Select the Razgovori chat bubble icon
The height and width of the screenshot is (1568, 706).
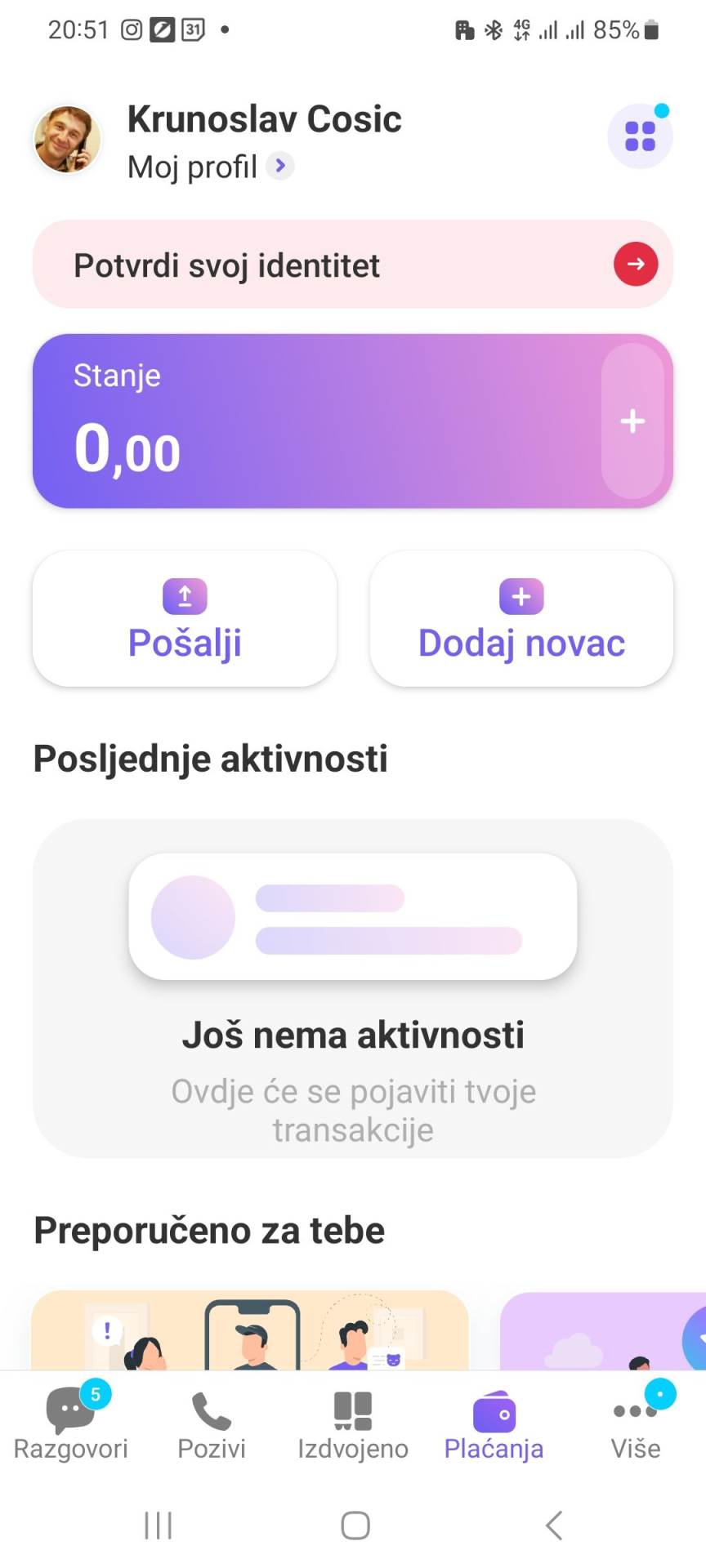pyautogui.click(x=69, y=1409)
